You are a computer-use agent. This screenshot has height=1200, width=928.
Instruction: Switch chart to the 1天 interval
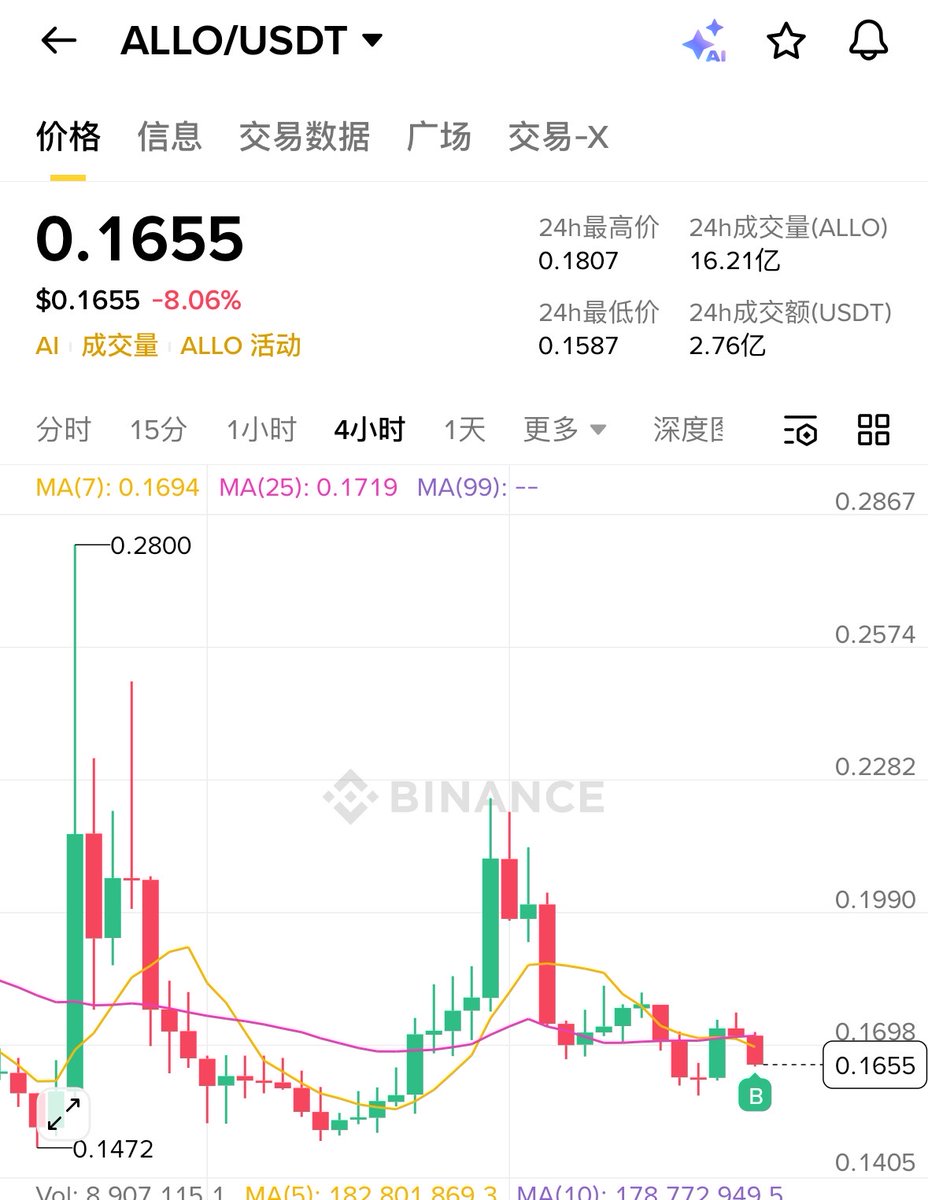pos(464,430)
